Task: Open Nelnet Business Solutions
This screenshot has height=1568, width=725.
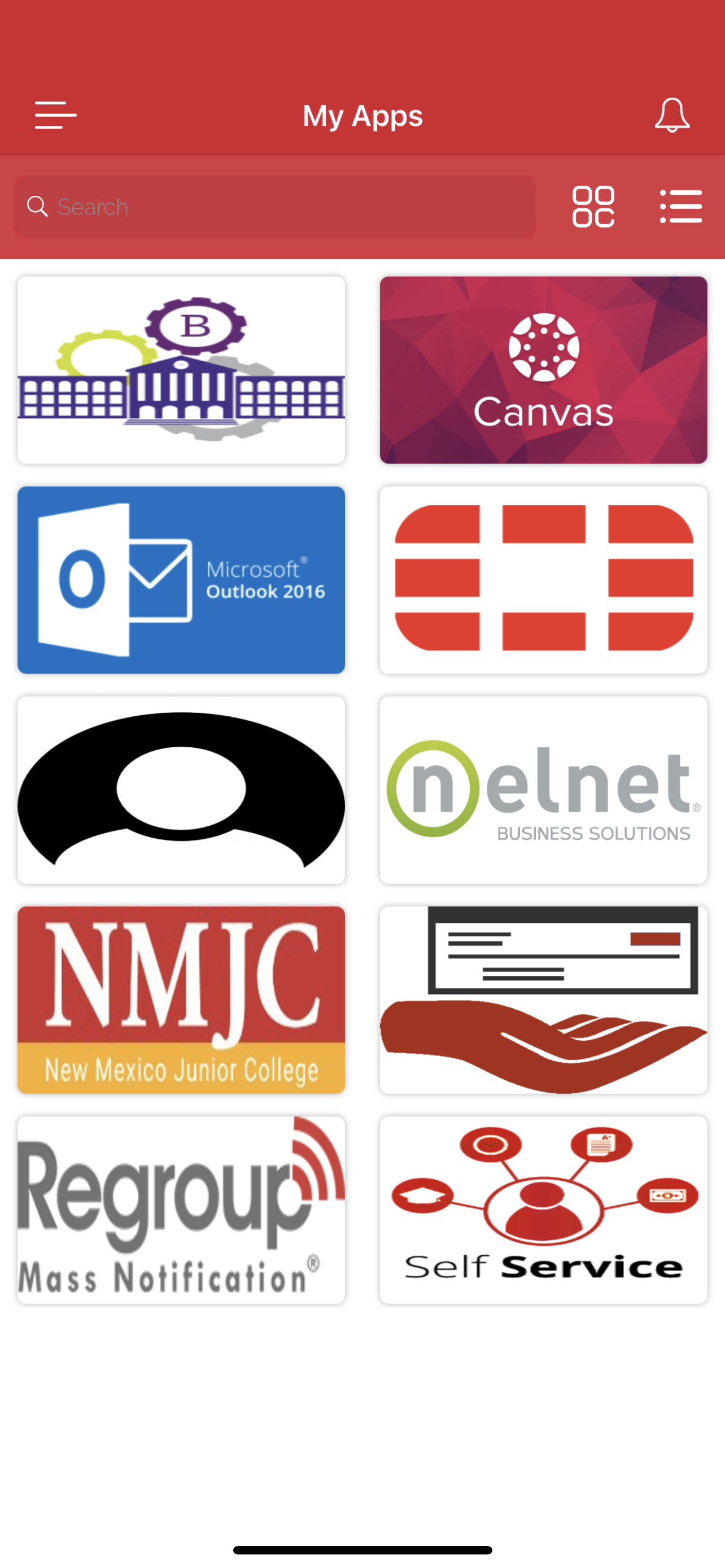Action: click(x=543, y=790)
